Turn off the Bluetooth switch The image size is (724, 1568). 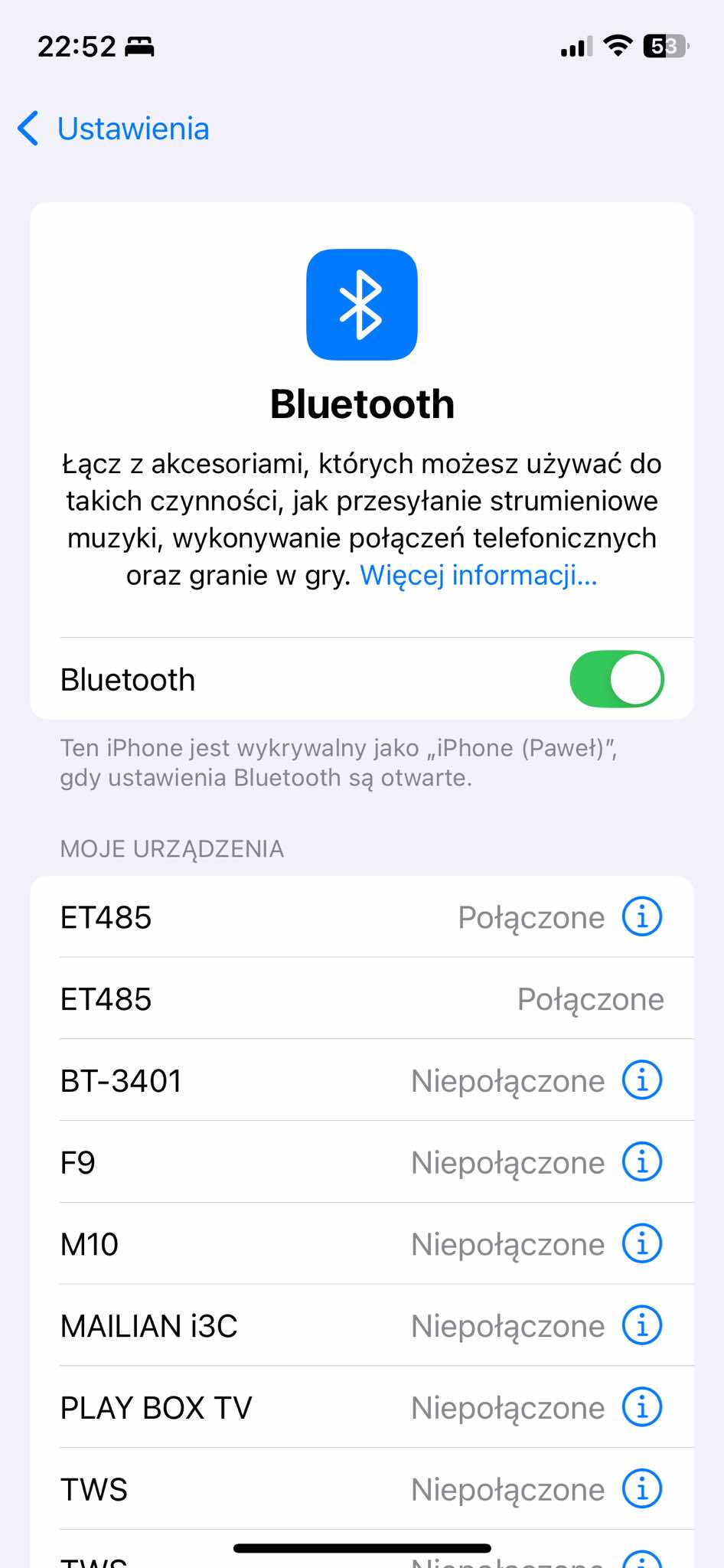616,679
